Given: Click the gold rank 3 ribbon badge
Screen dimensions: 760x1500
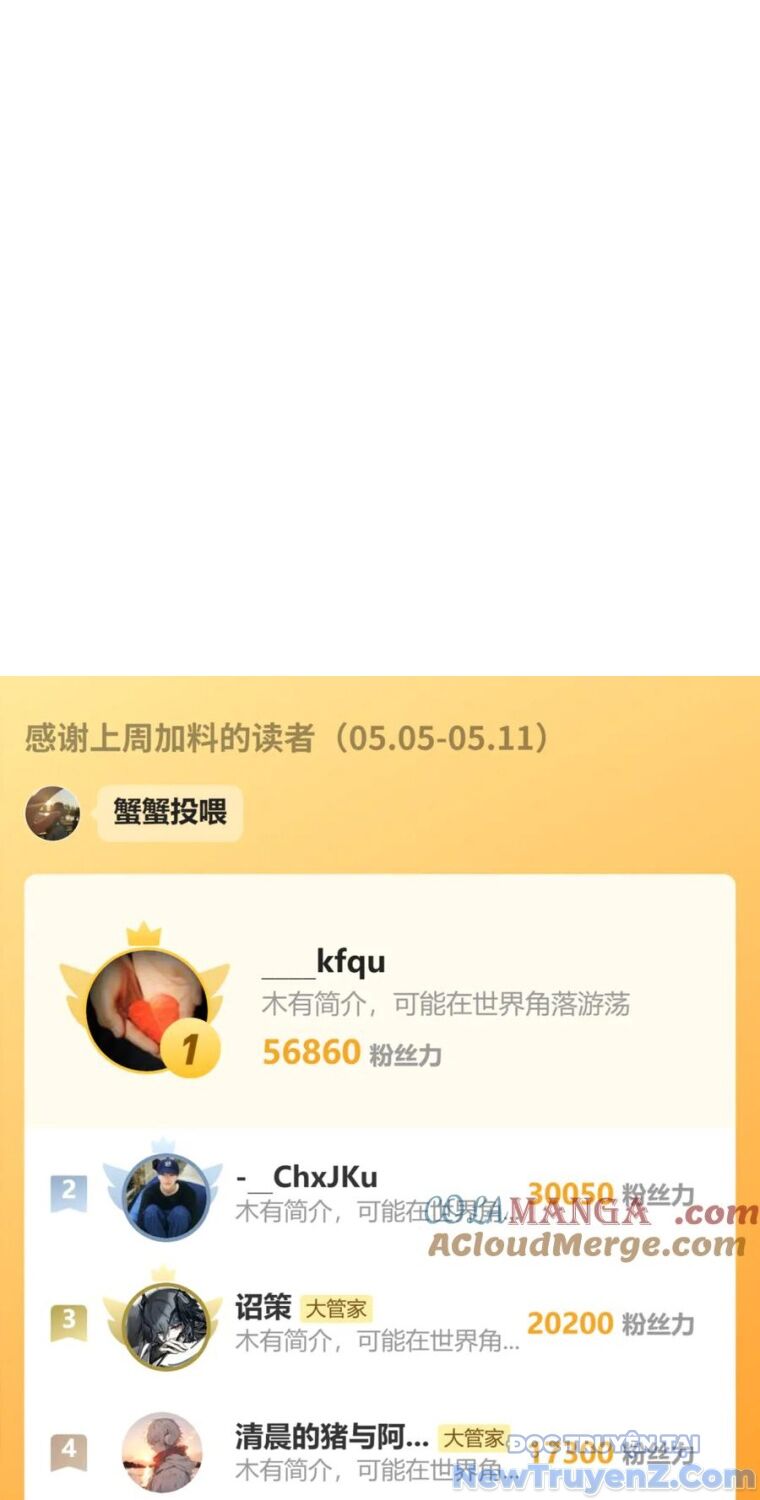Looking at the screenshot, I should click(x=68, y=1320).
